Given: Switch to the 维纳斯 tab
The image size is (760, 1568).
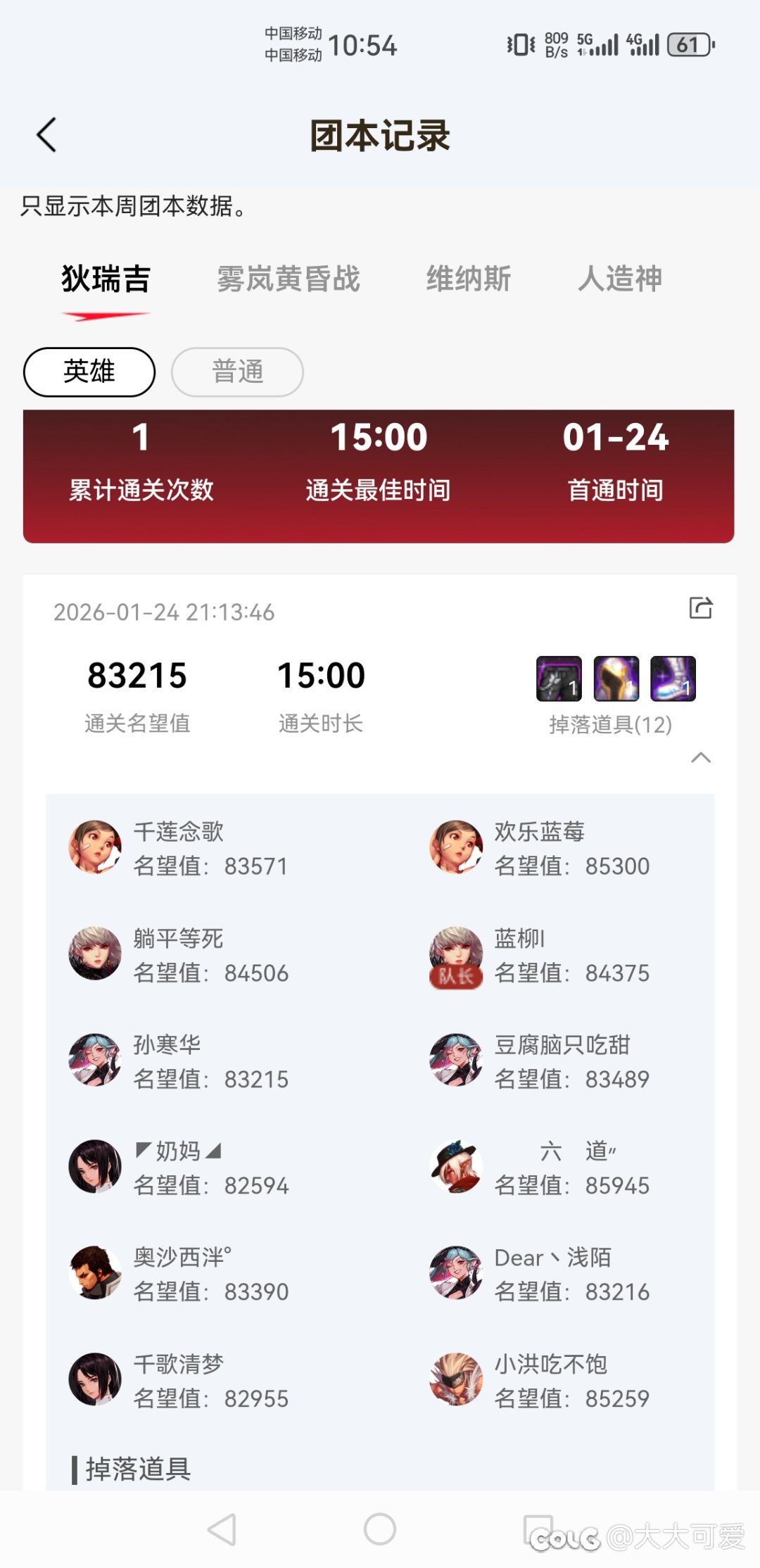Looking at the screenshot, I should pyautogui.click(x=469, y=279).
